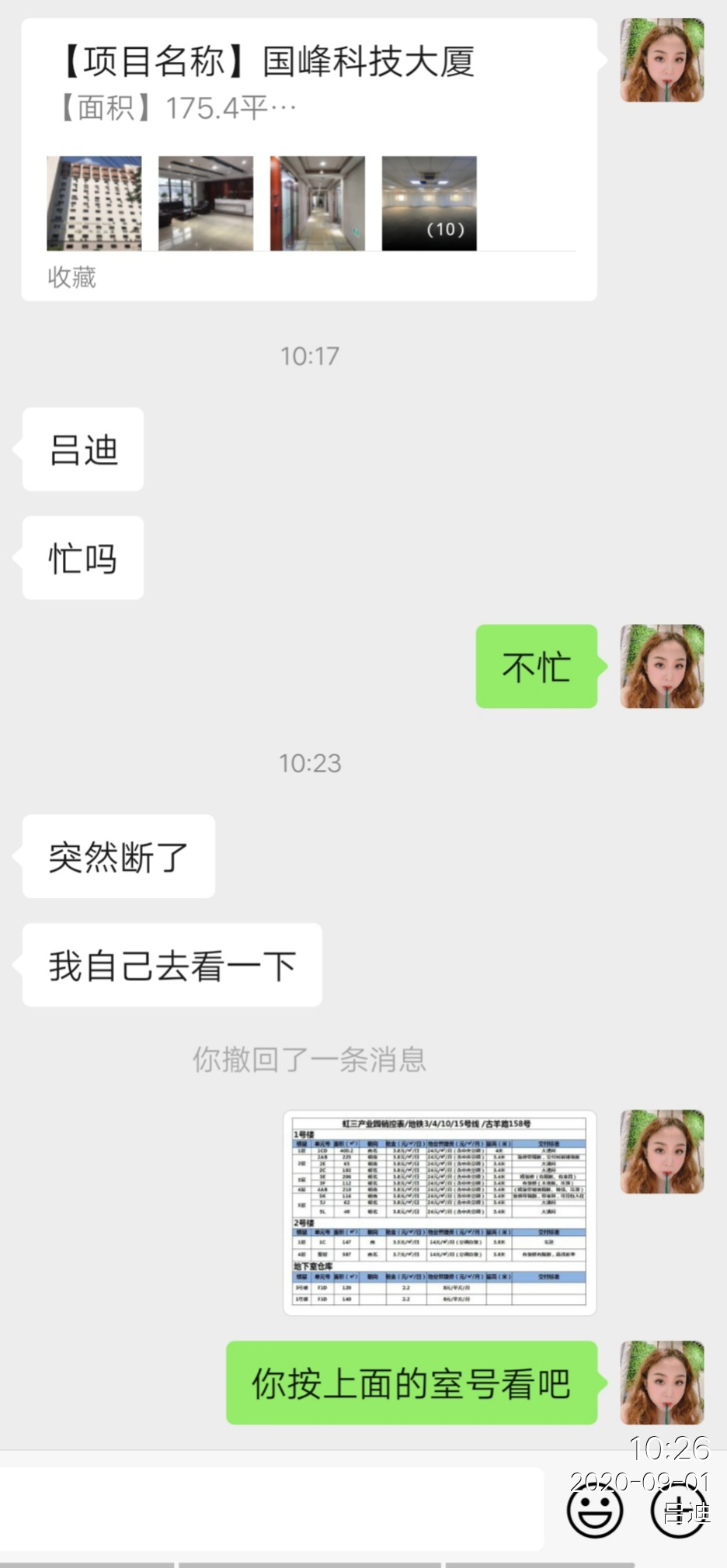Open the 国峰科技大厦 shared note card
The width and height of the screenshot is (727, 1568).
pyautogui.click(x=308, y=159)
